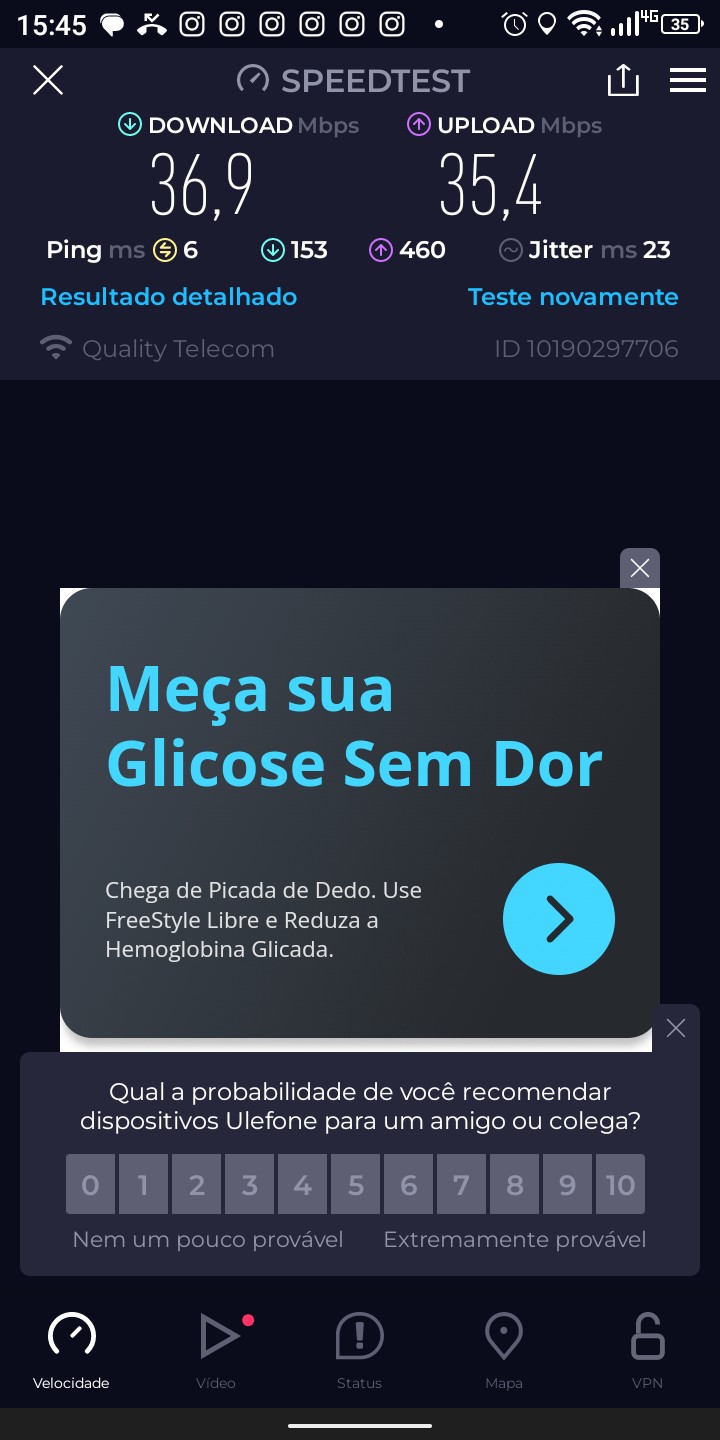The height and width of the screenshot is (1440, 720).
Task: Dismiss the glucose advertisement
Action: [640, 568]
